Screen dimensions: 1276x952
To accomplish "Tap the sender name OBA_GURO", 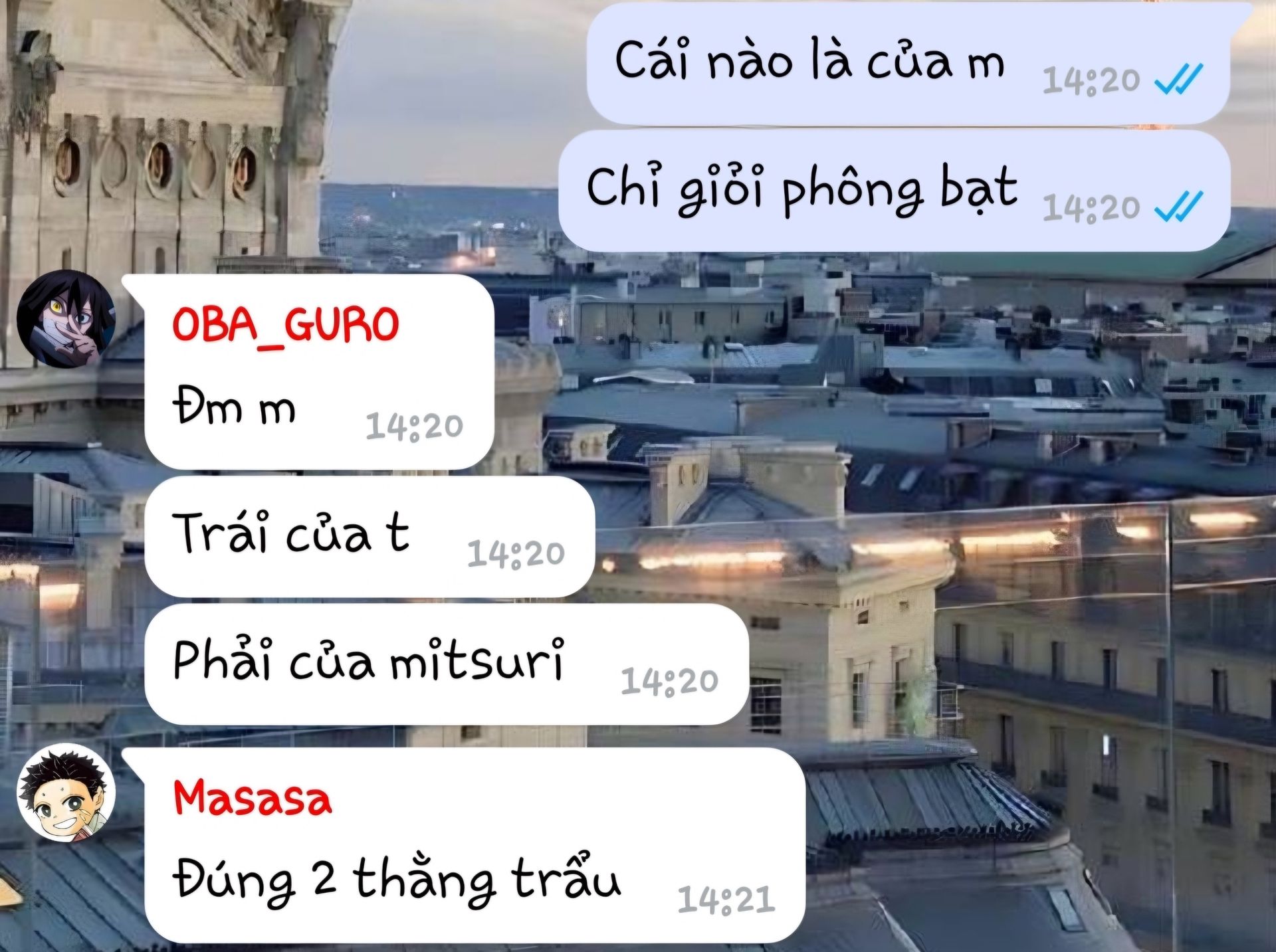I will 285,325.
